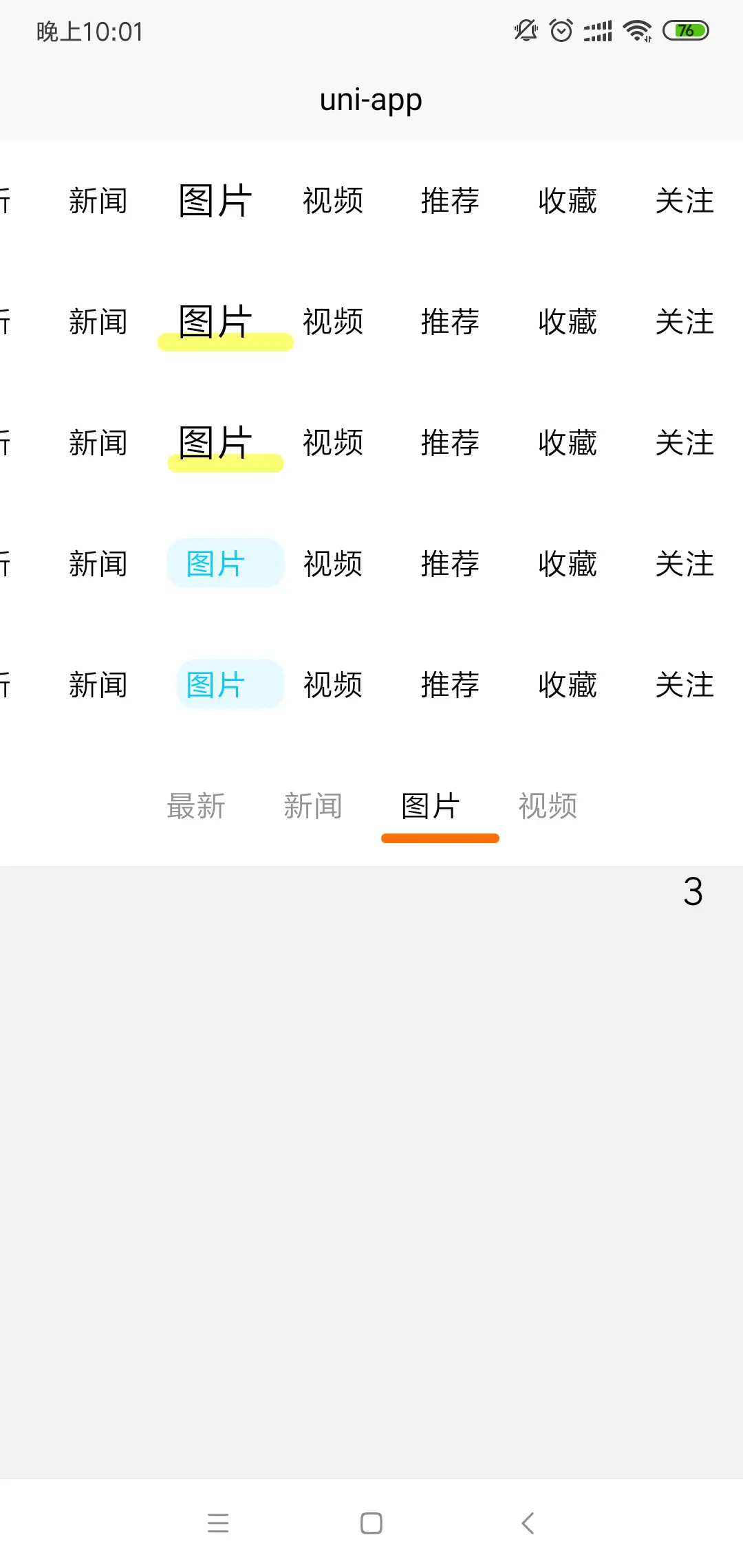The height and width of the screenshot is (1568, 743).
Task: Switch to the gray 视频 tab
Action: (548, 806)
